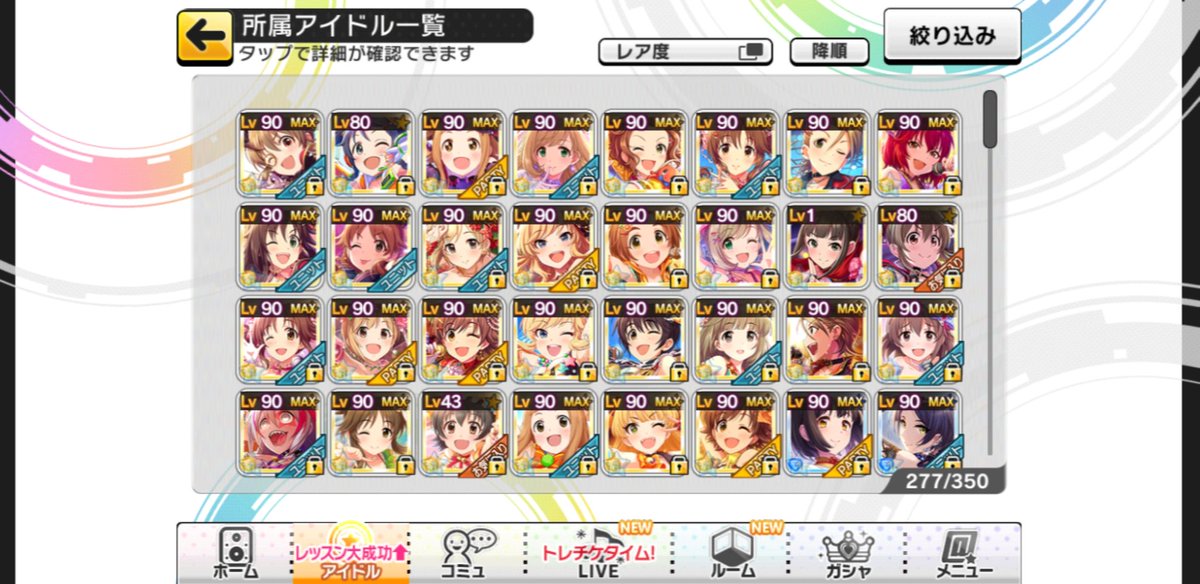Go to the ホーム tab
This screenshot has height=584, width=1200.
point(234,553)
